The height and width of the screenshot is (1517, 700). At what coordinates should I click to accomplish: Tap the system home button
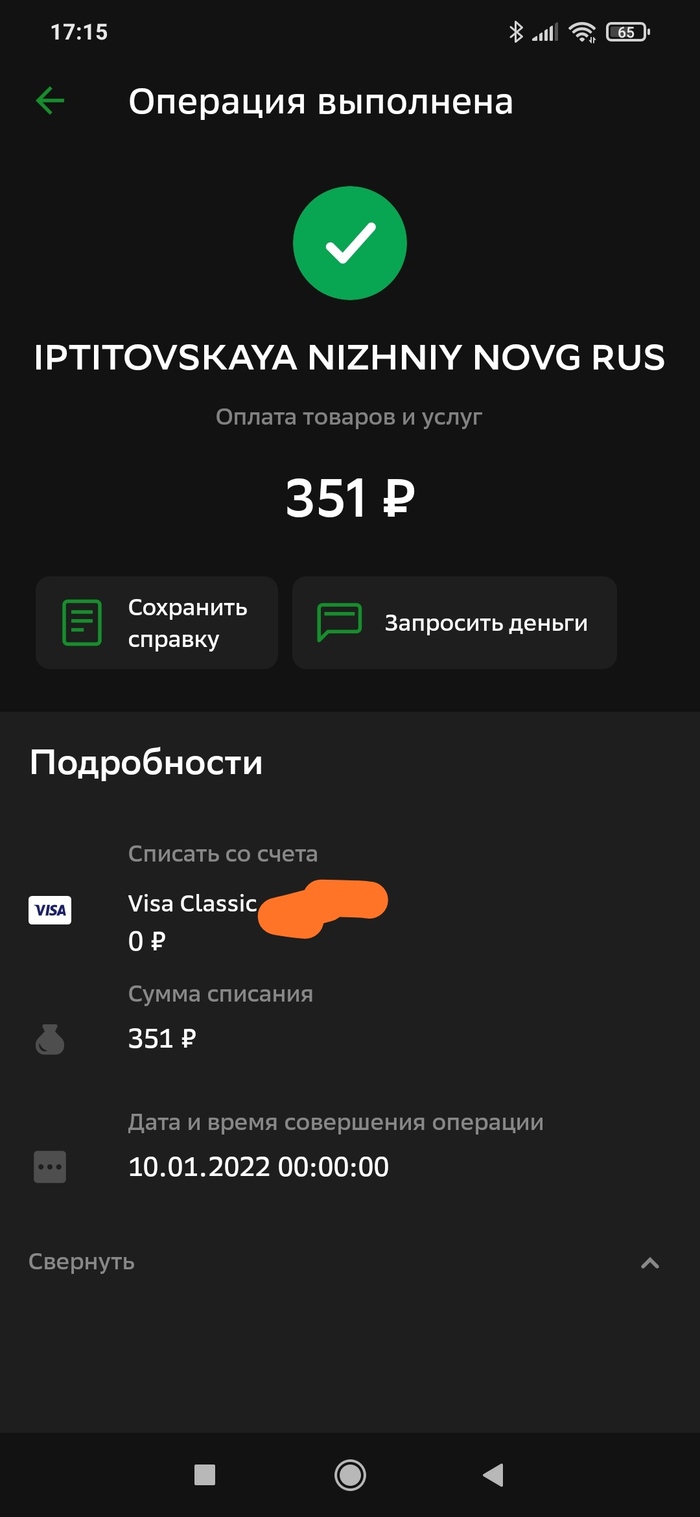click(350, 1474)
